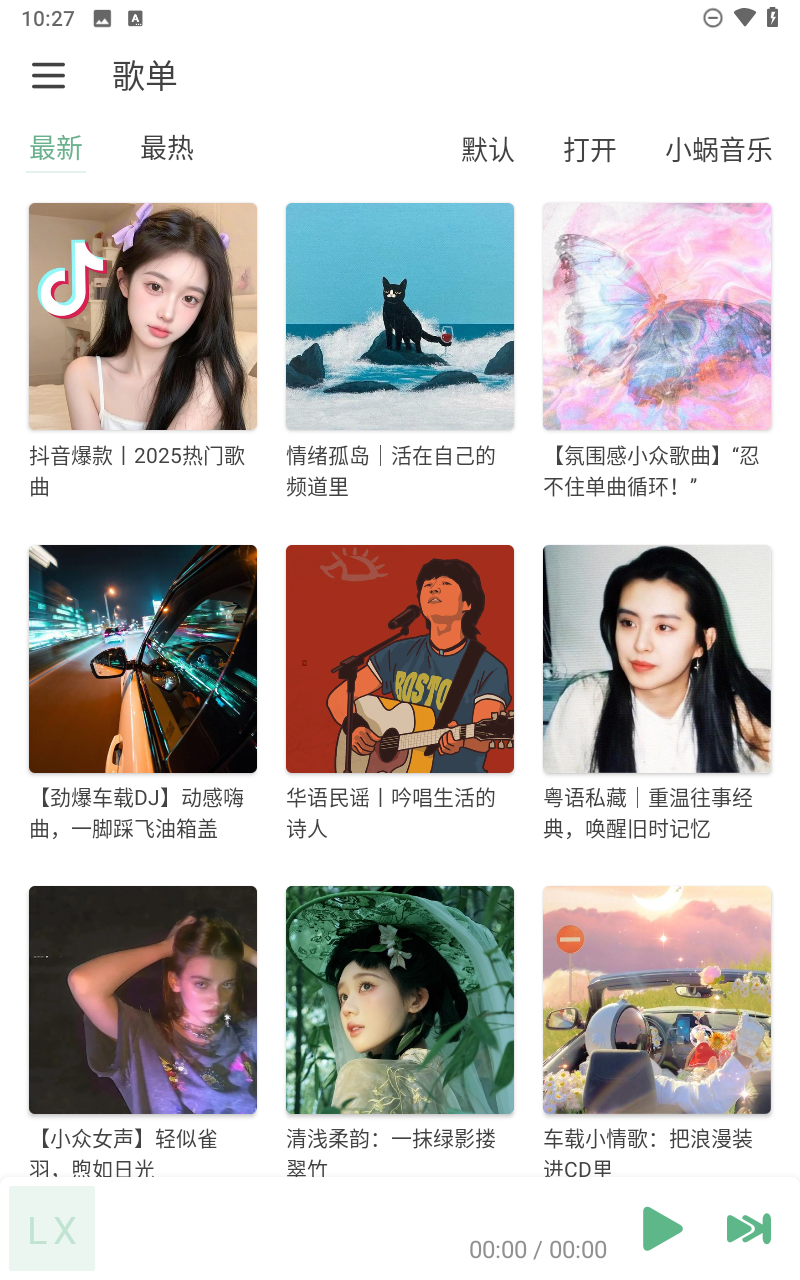
Task: Tap the 00:00 playback progress display
Action: [x=537, y=1249]
